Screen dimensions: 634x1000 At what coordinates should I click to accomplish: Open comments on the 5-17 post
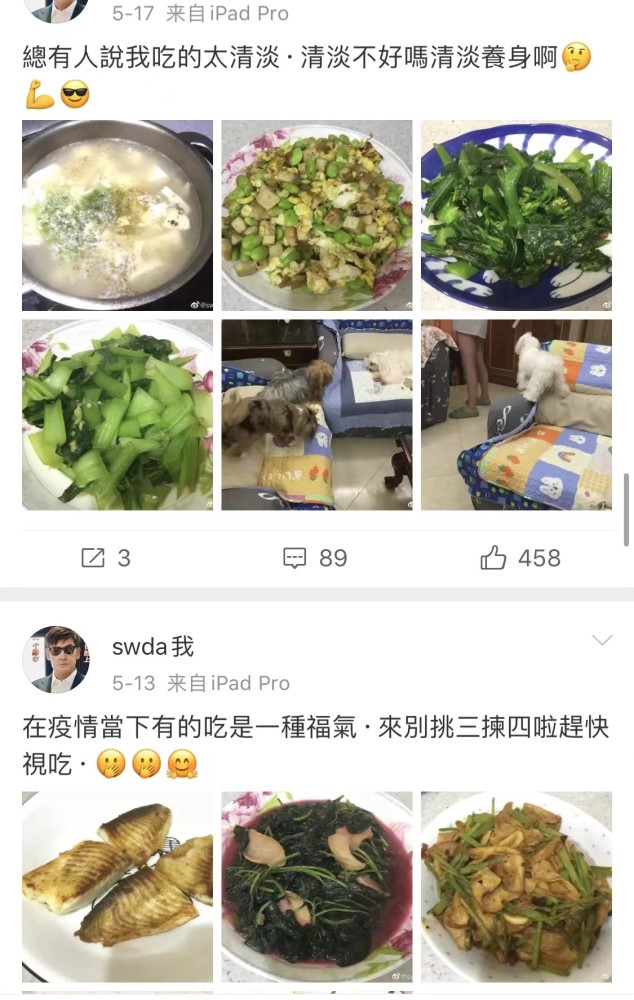point(315,558)
